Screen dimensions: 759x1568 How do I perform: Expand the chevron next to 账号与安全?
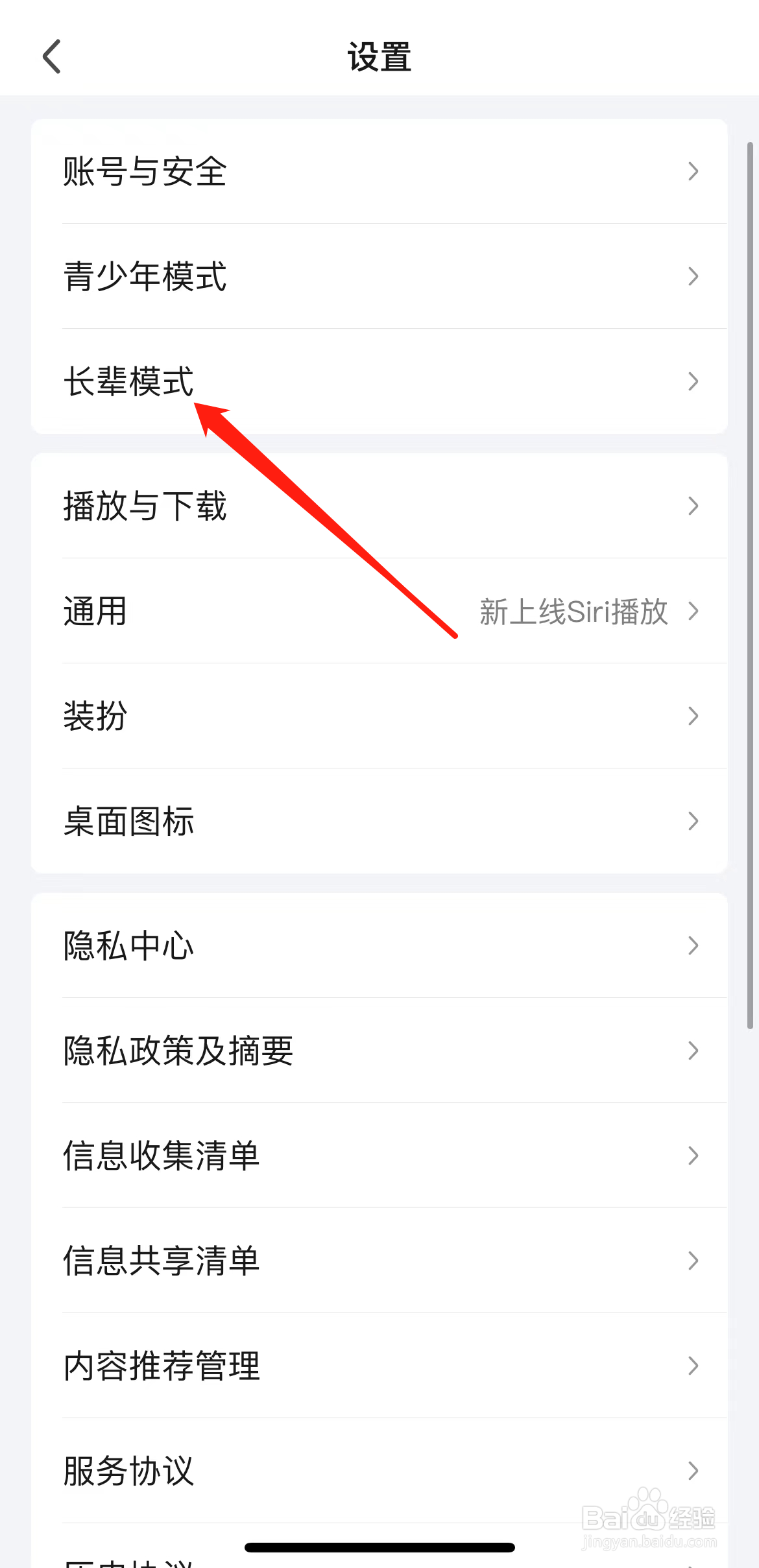693,172
